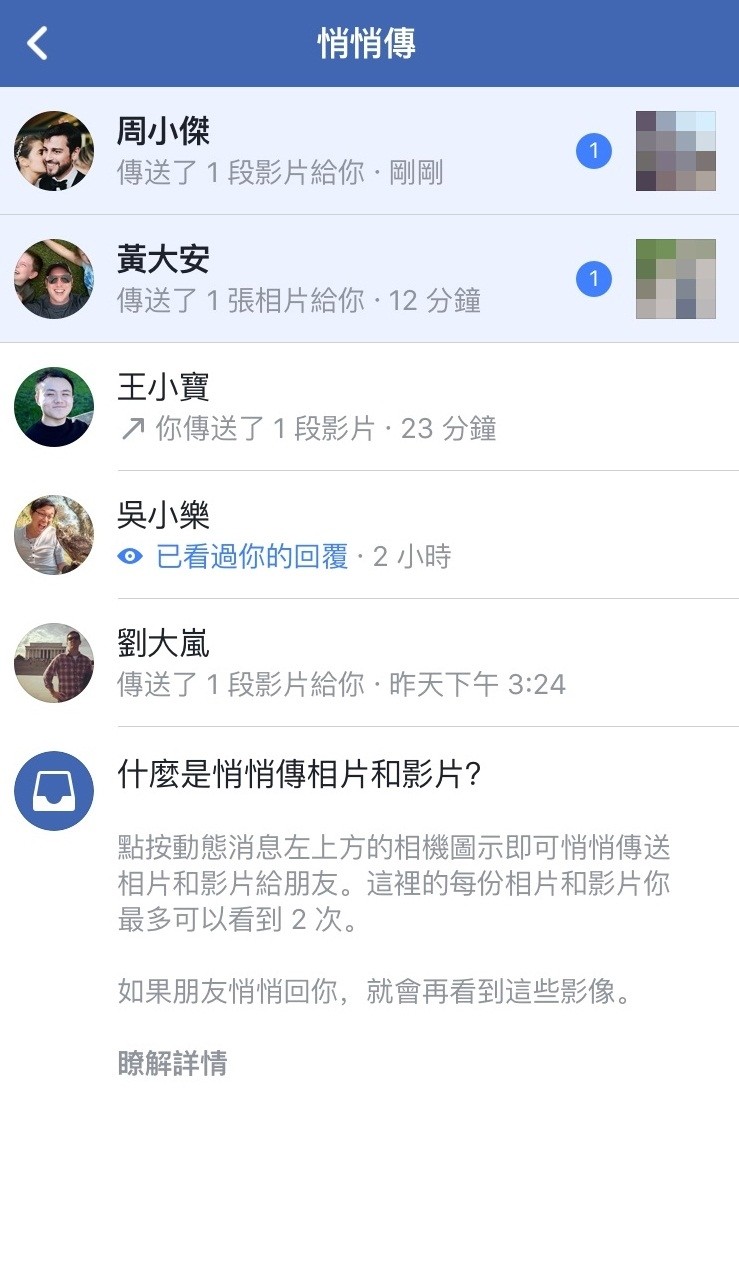The image size is (739, 1263).
Task: Tap the 瞭解詳情 link
Action: pos(172,1063)
